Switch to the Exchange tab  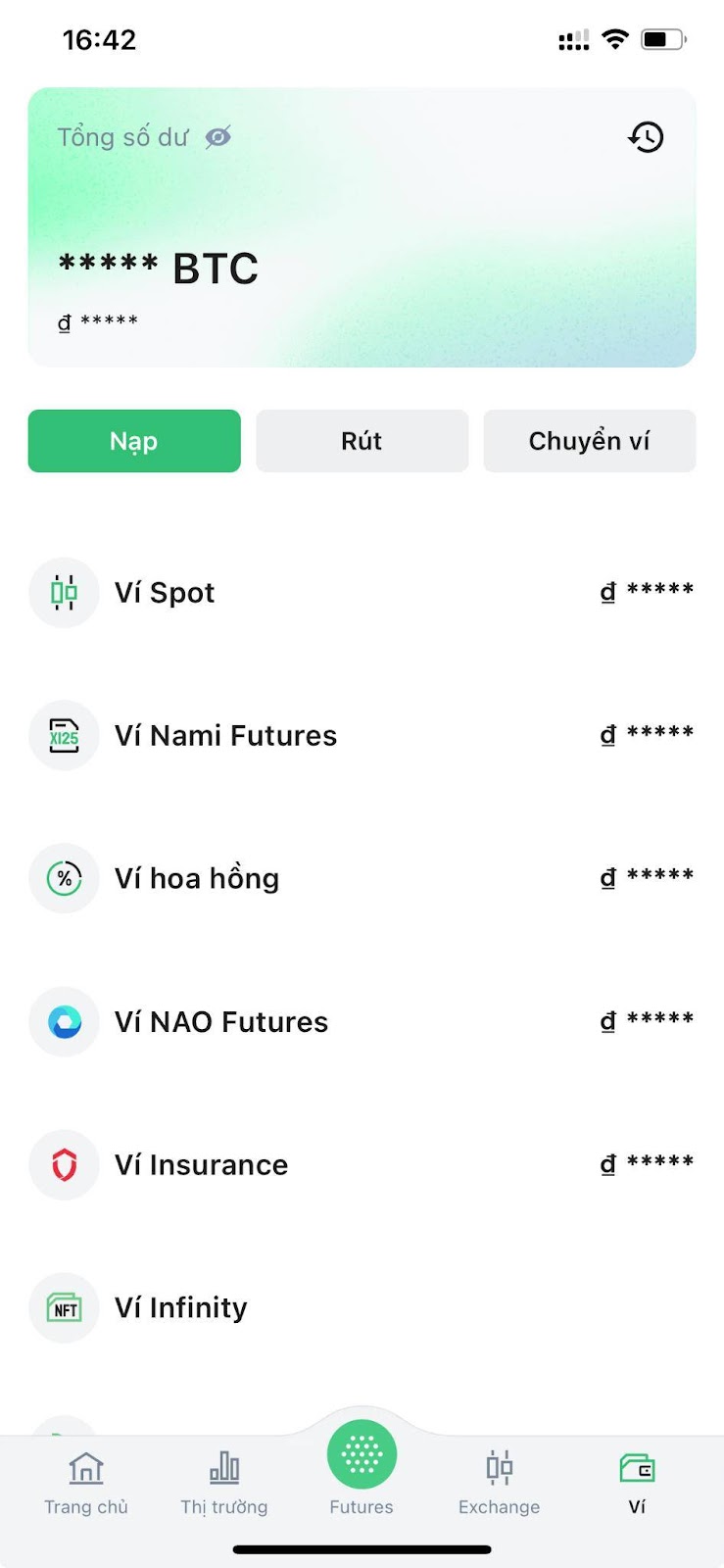point(500,1483)
